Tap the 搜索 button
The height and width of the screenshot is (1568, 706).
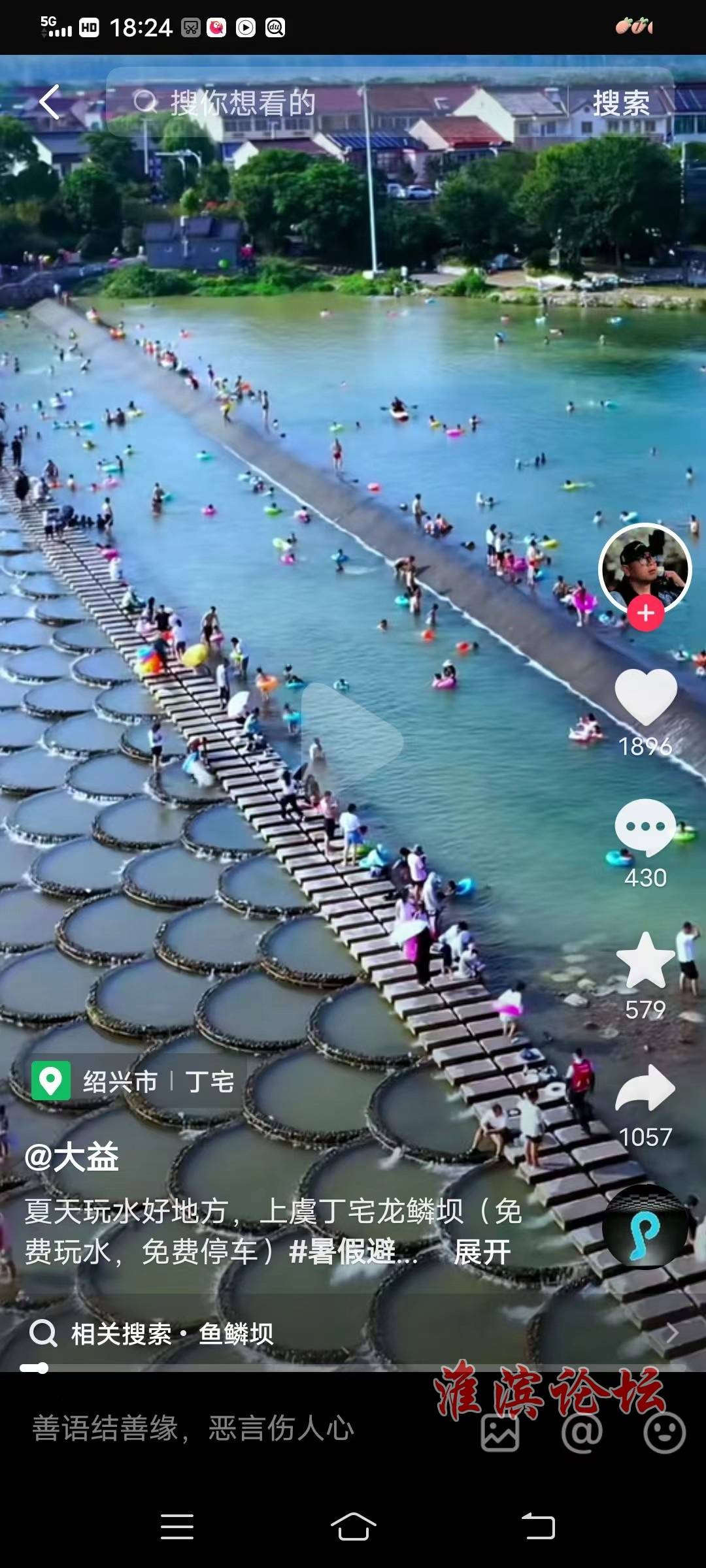pyautogui.click(x=620, y=103)
